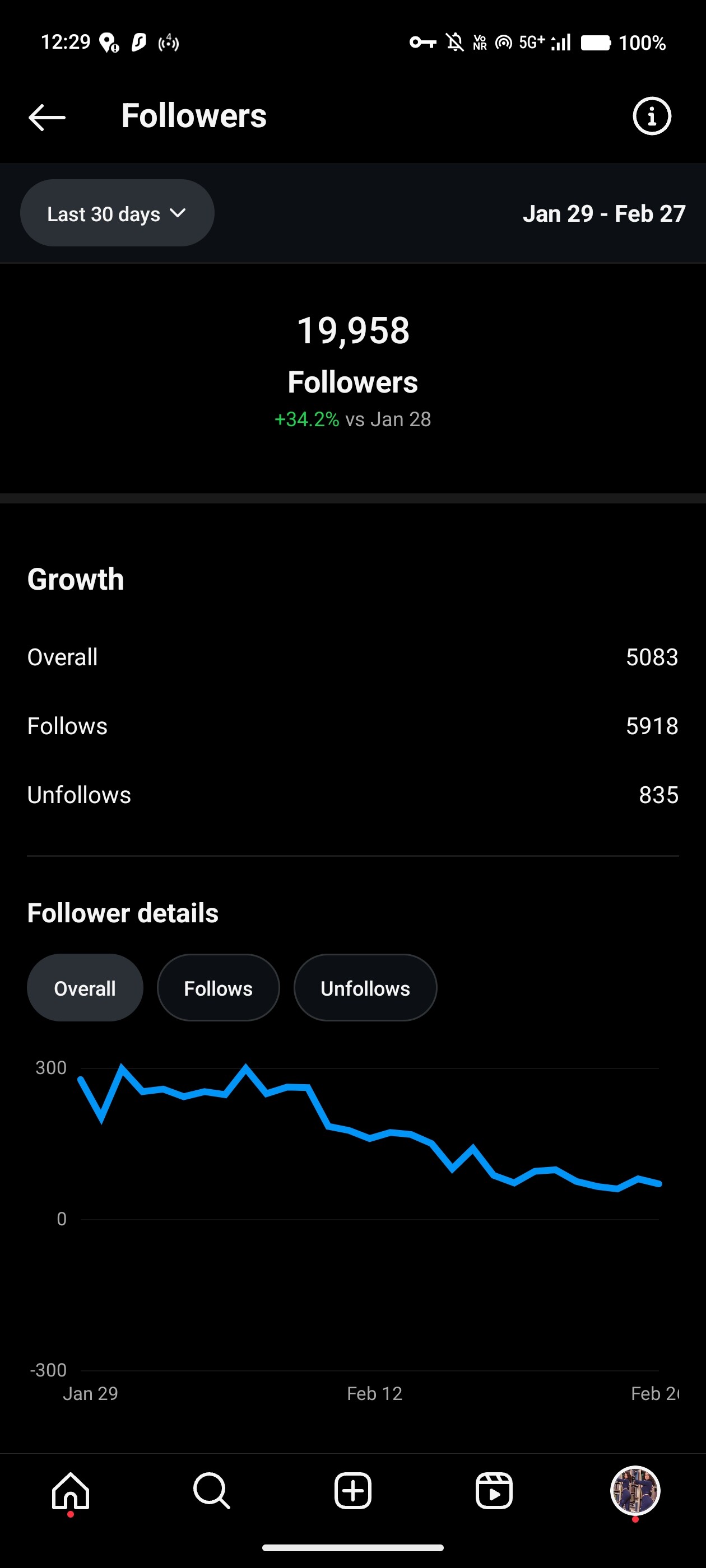Create a new post with the plus icon
Screen dimensions: 706x1568
(352, 1491)
